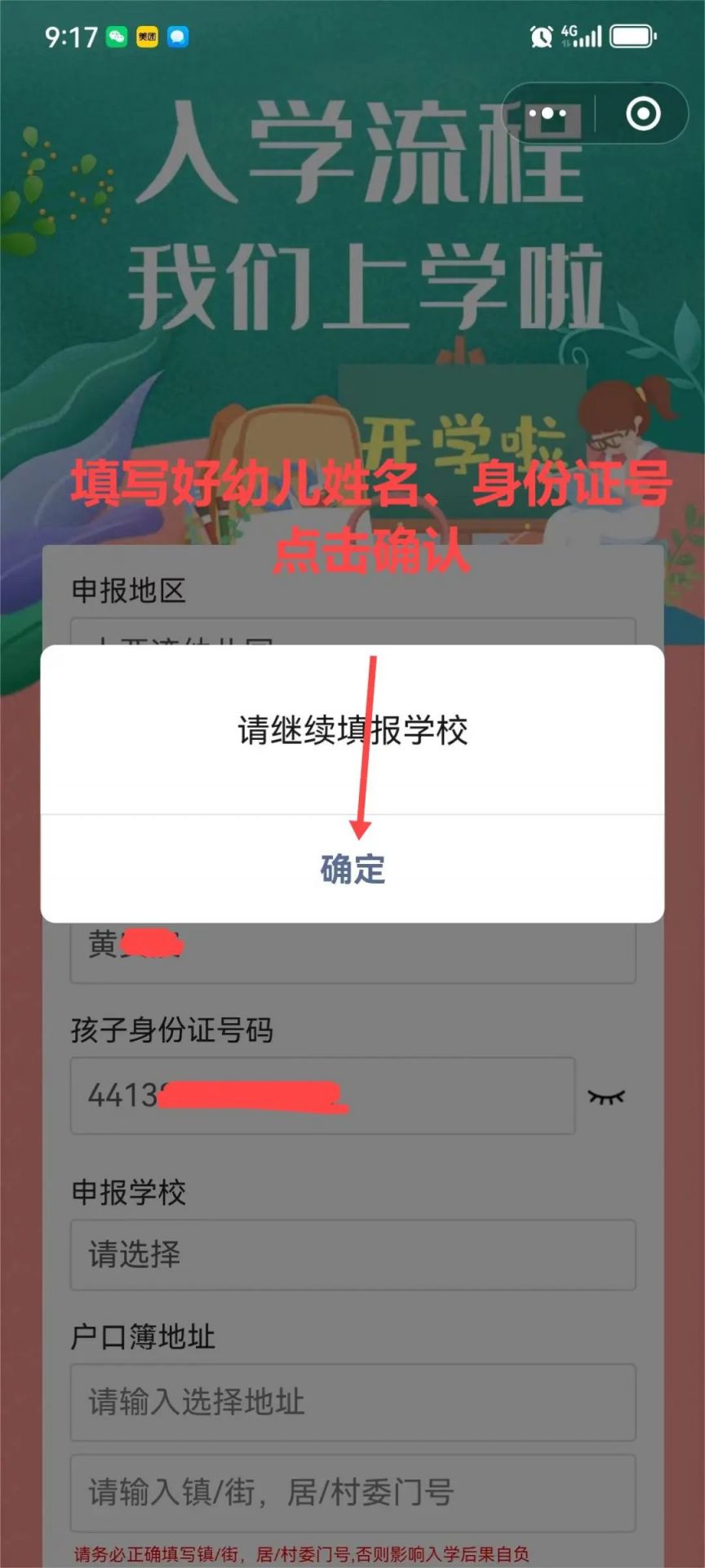The height and width of the screenshot is (1568, 705).
Task: Focus the 镇/街, 居/村委门号 input field
Action: tap(352, 1493)
